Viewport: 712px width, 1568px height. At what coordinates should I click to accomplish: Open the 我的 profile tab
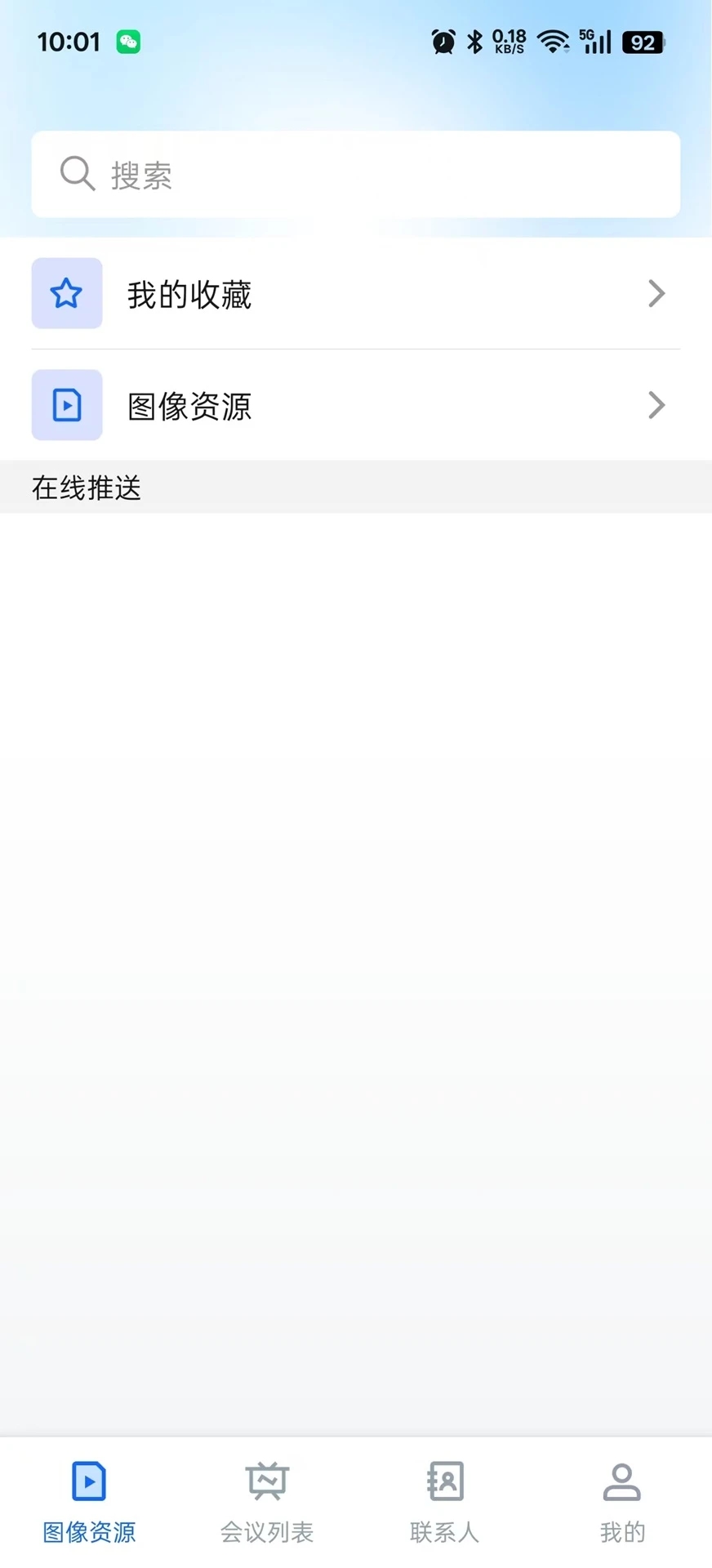[622, 1503]
